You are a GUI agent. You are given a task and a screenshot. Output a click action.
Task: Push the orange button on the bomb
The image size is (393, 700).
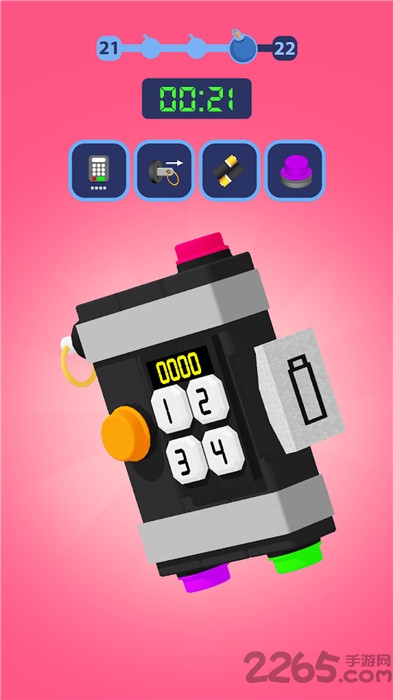125,434
